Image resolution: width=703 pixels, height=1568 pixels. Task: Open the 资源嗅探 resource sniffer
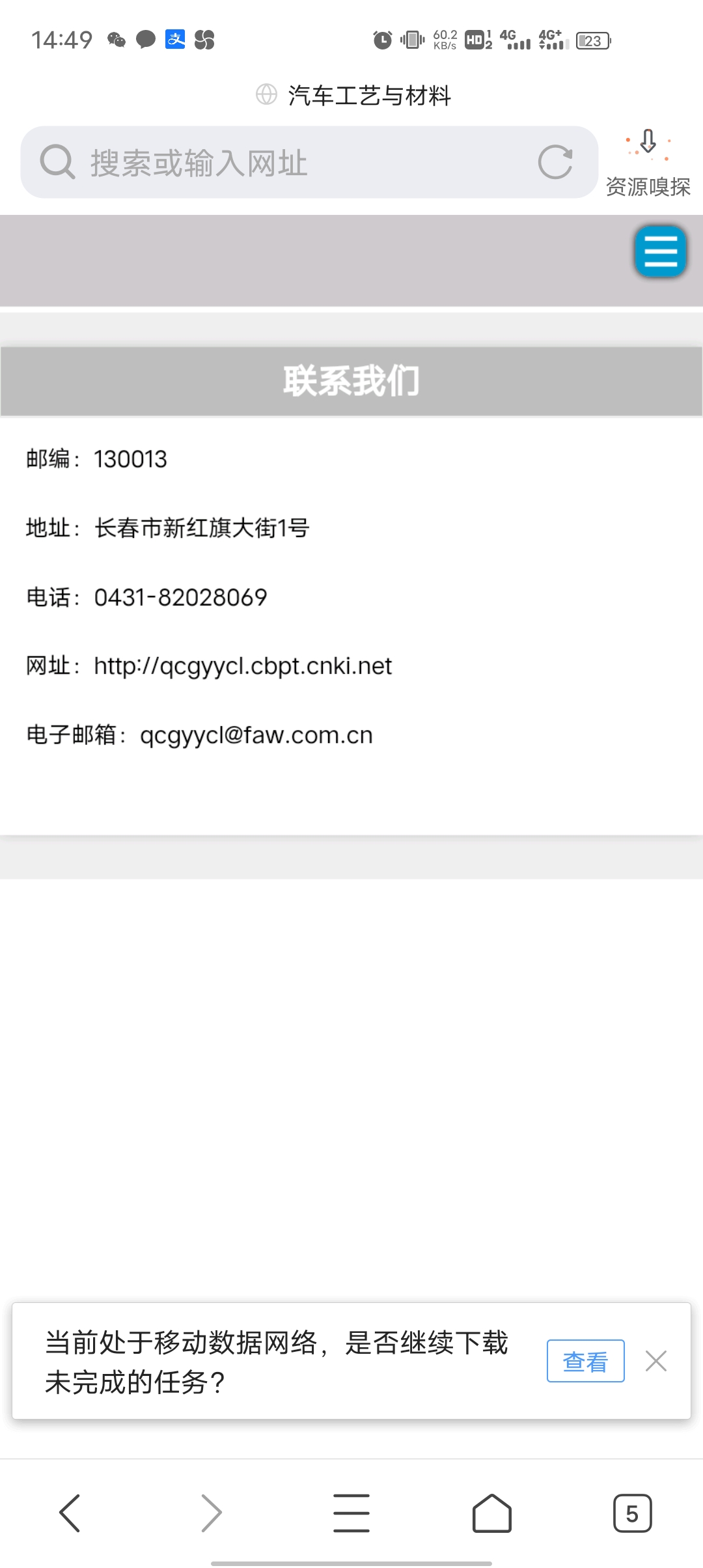coord(648,163)
